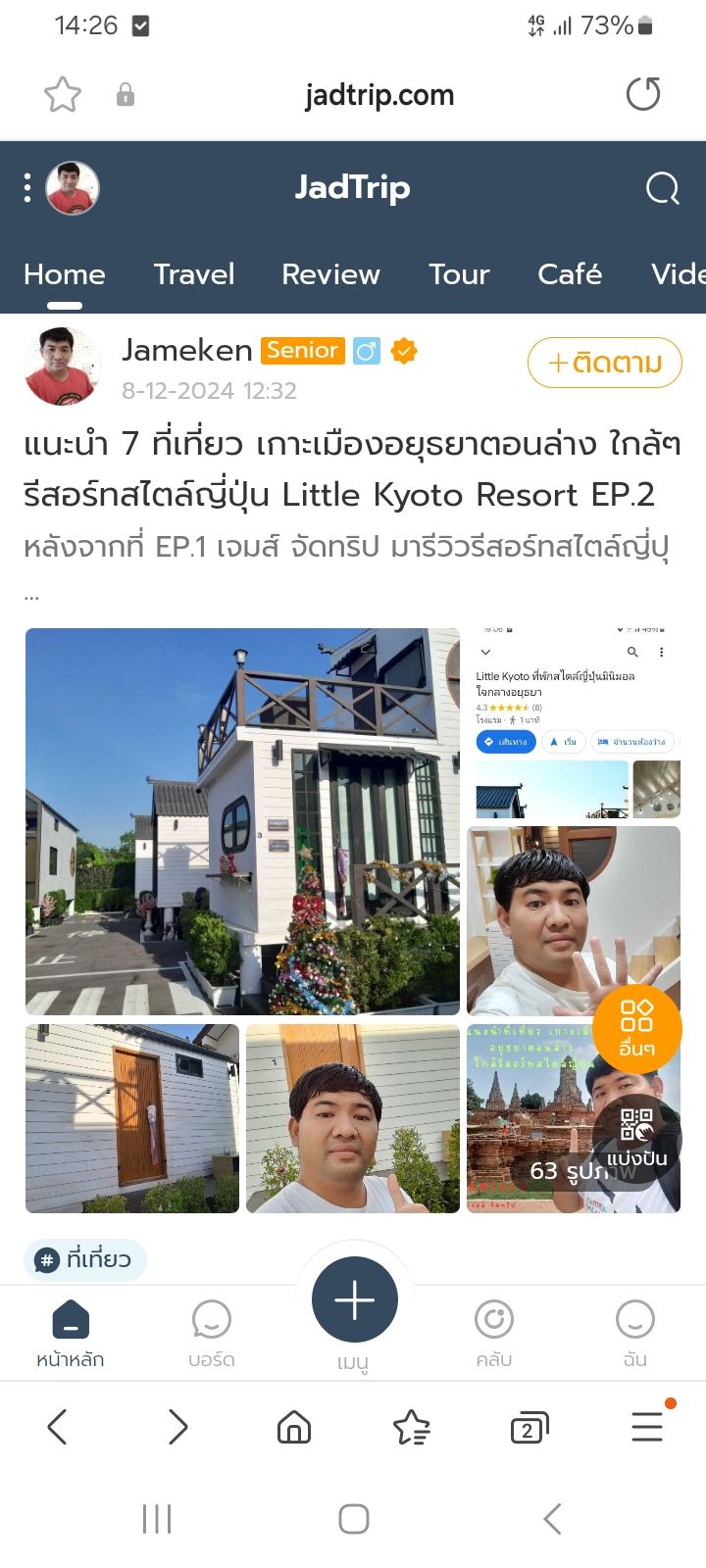
Task: Open the JadTrip search icon
Action: [662, 187]
